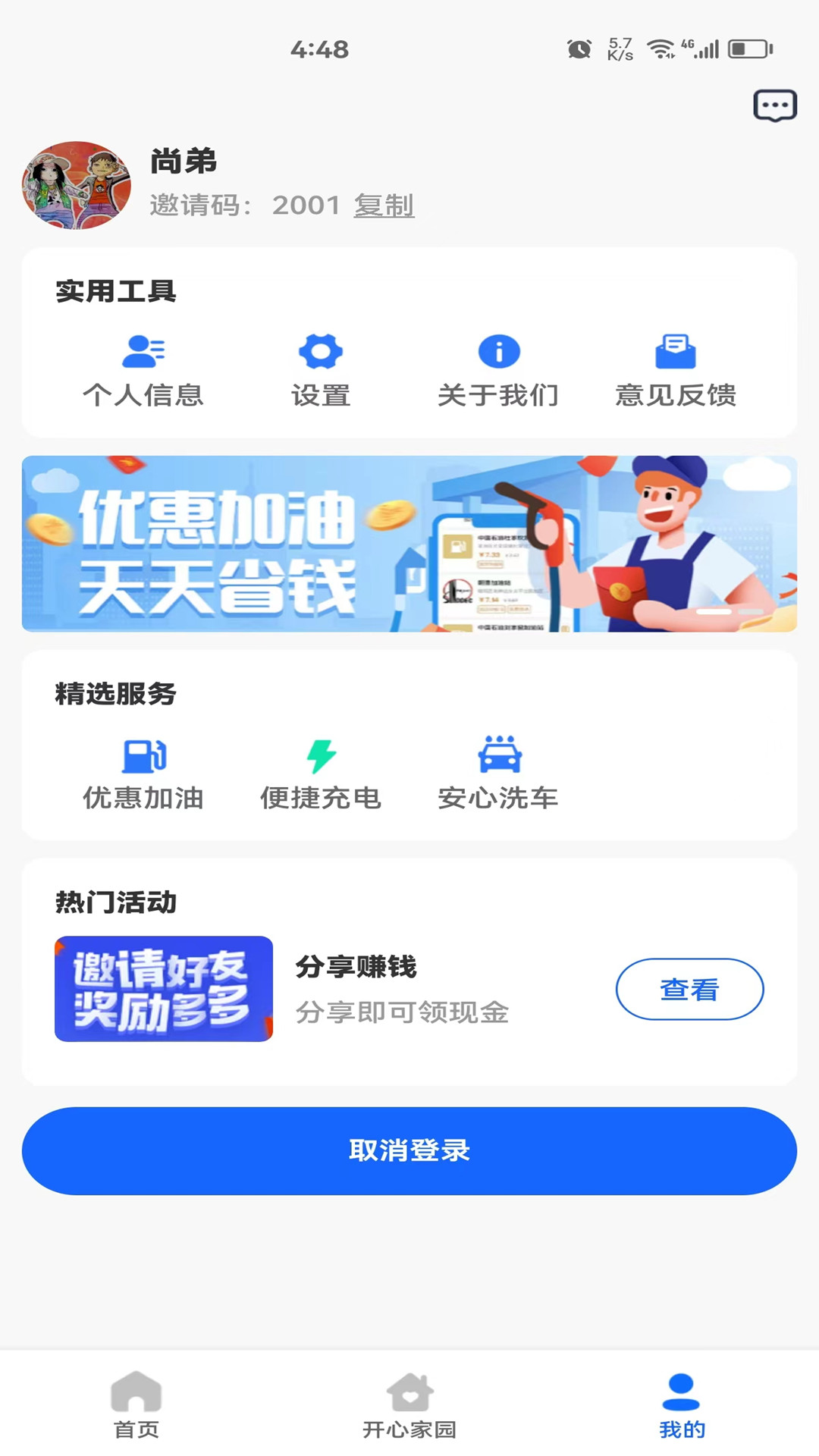Open 意见反馈 feedback
The height and width of the screenshot is (1456, 819).
[676, 371]
